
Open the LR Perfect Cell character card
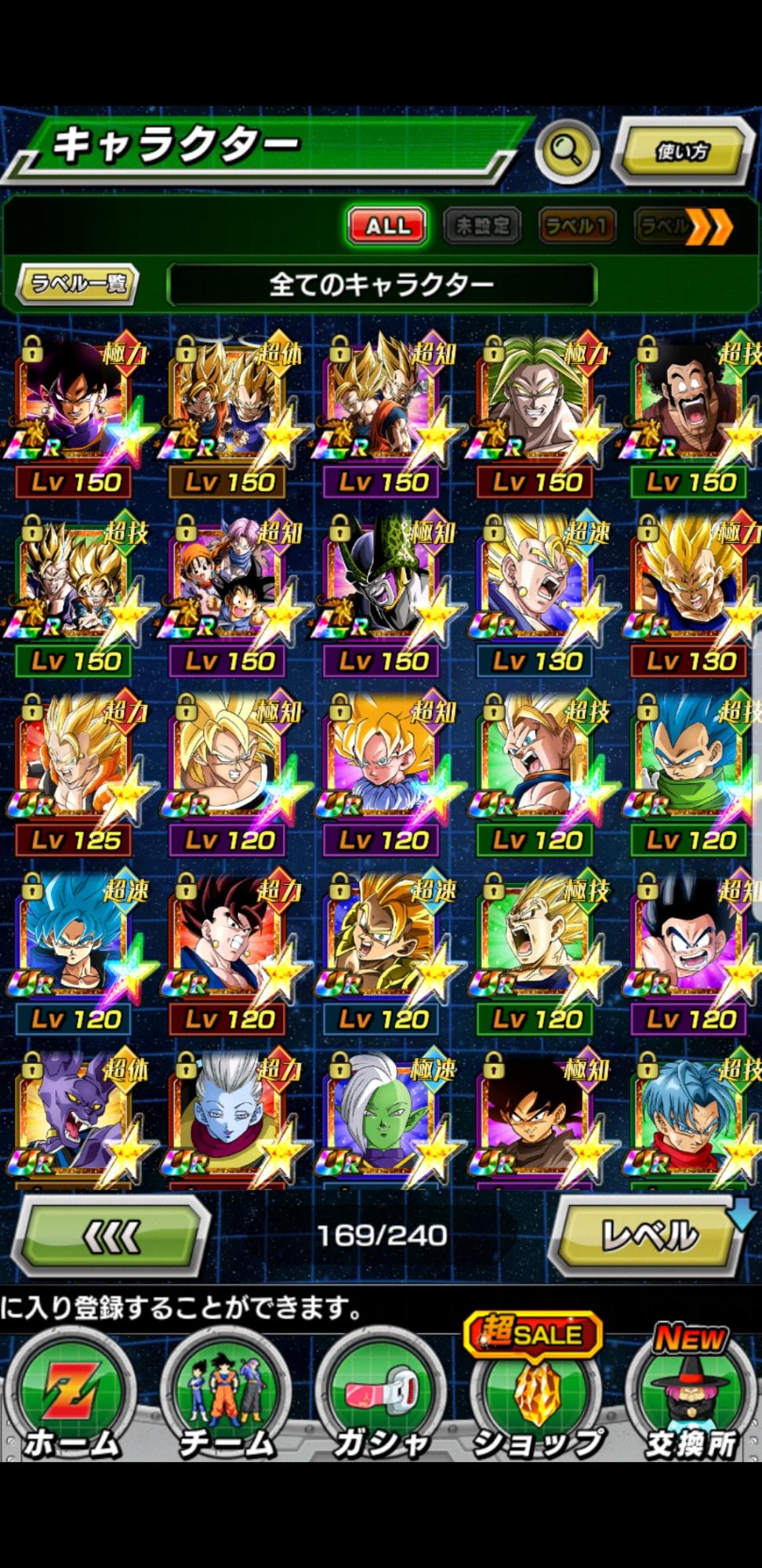(383, 586)
